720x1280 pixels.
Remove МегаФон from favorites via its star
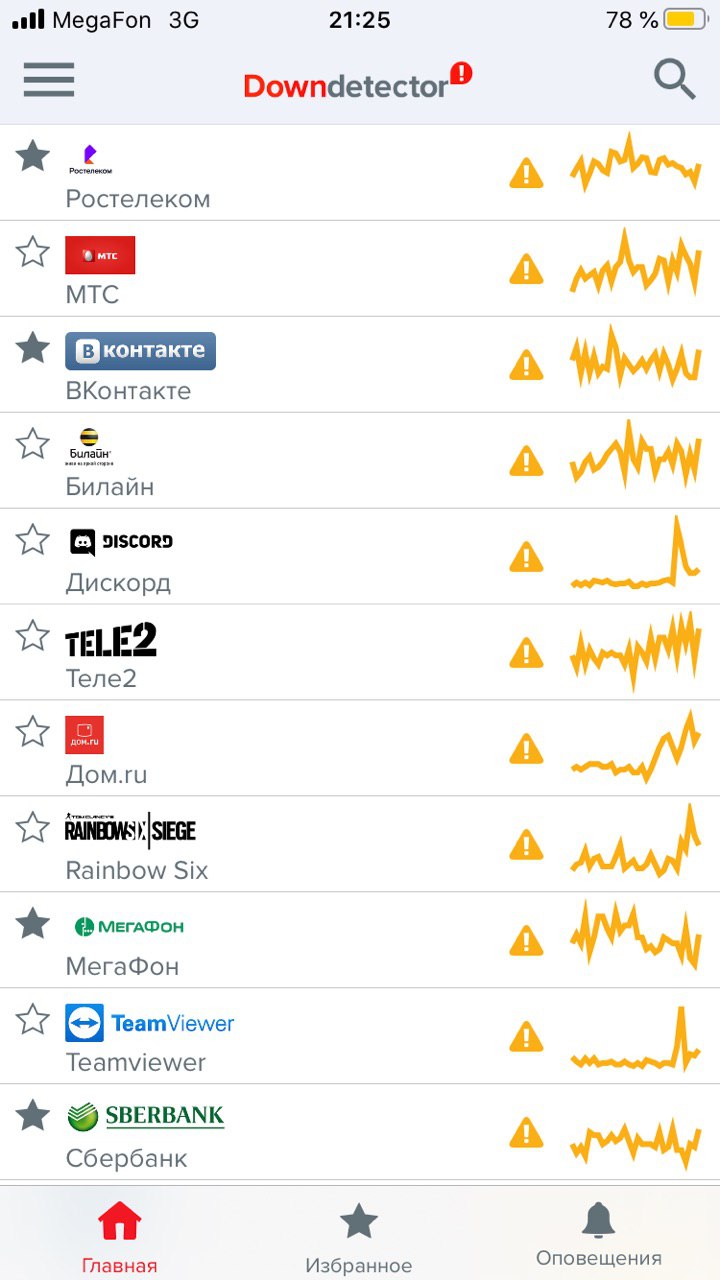pos(33,923)
